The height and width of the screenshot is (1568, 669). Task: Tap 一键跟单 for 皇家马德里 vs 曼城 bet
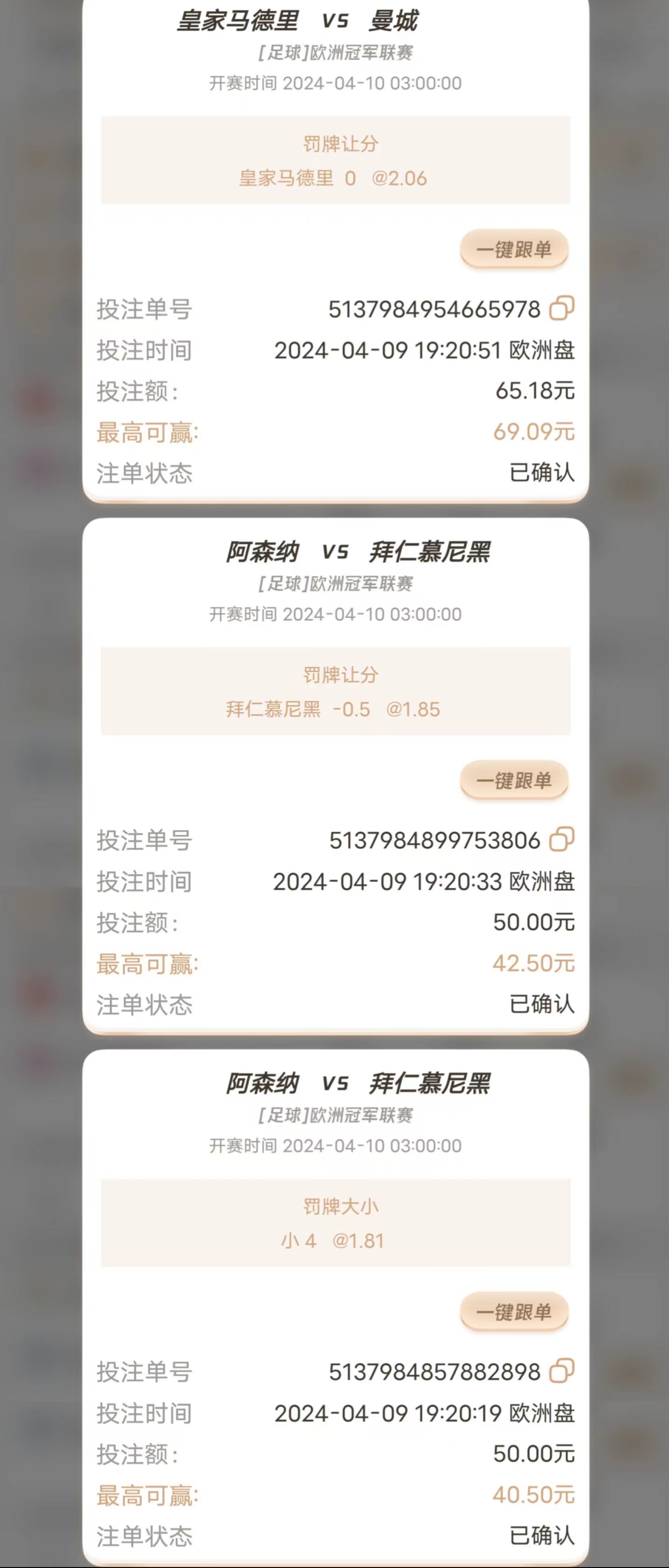(x=514, y=249)
